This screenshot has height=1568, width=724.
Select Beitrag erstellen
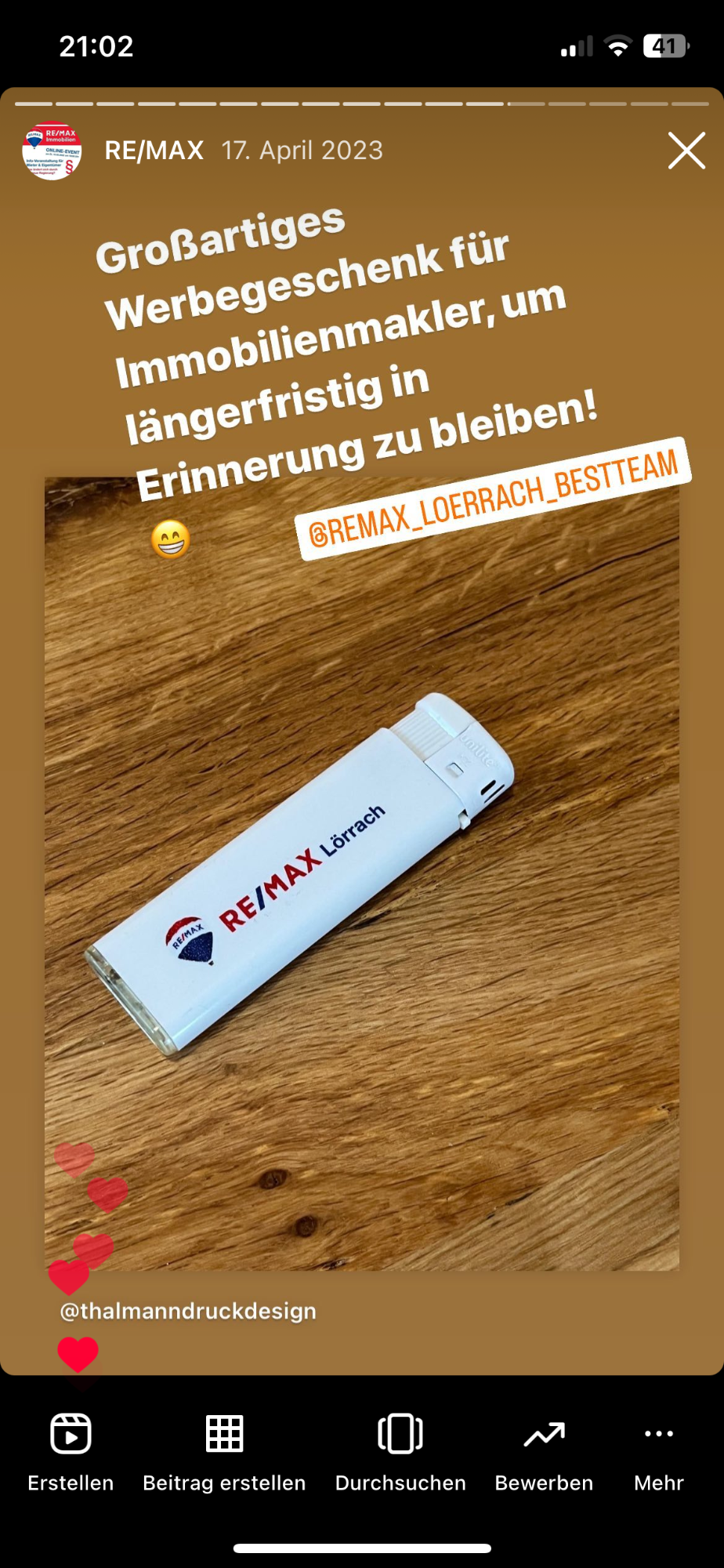224,1453
